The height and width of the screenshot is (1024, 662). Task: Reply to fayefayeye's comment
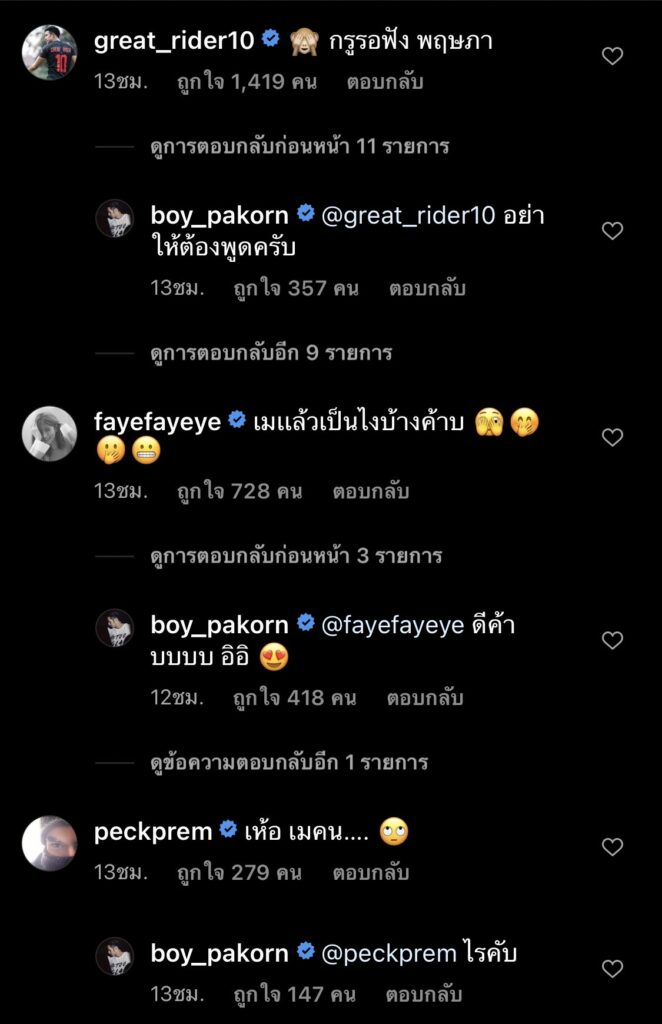[371, 491]
